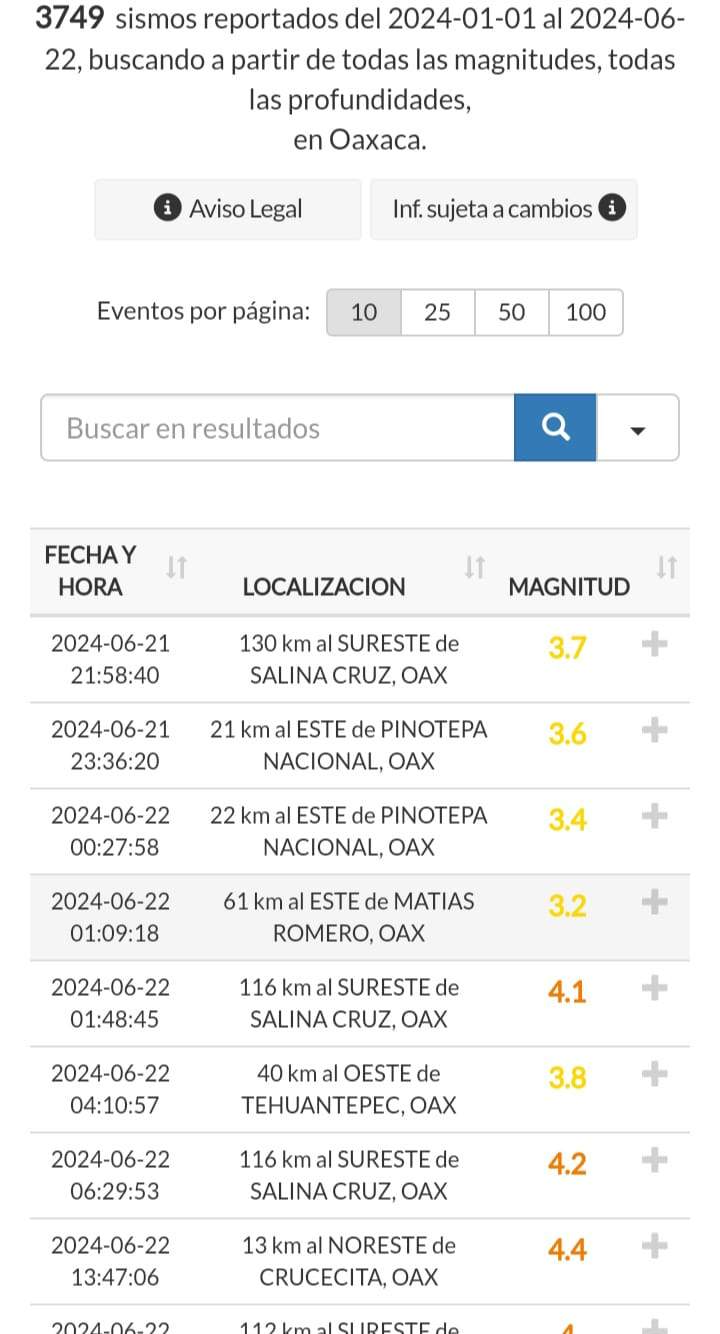
Task: Sort earthquakes by Magnitud
Action: [x=666, y=569]
